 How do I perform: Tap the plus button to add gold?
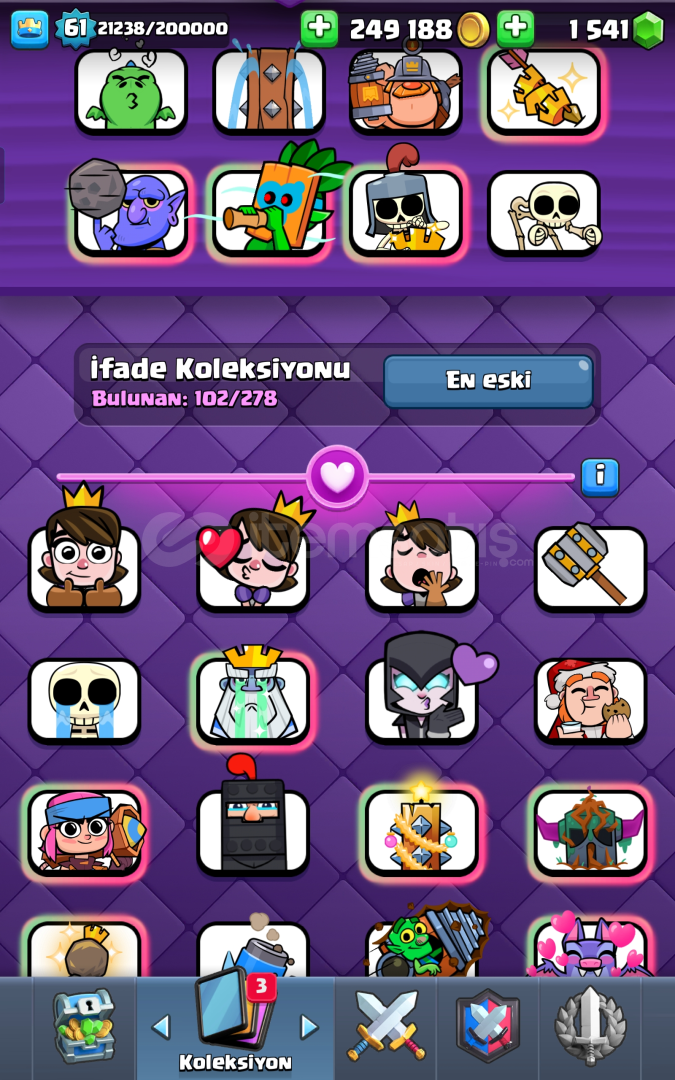click(319, 29)
